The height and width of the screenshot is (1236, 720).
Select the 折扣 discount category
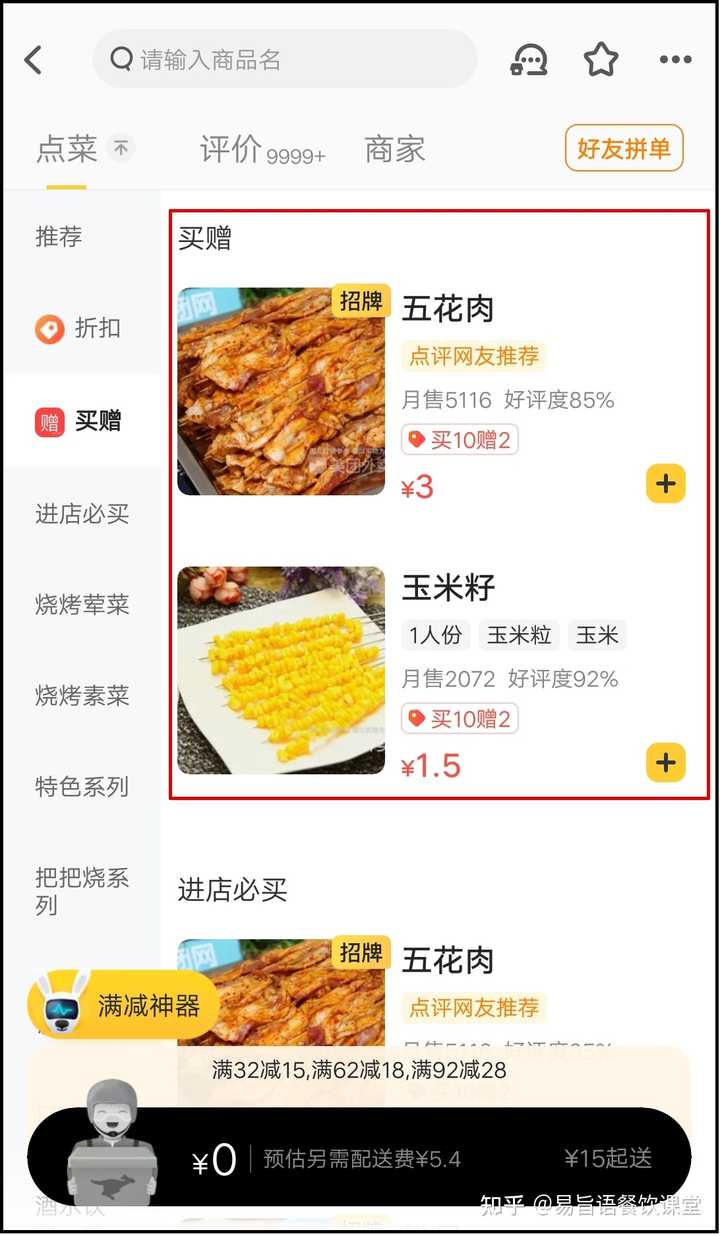click(80, 328)
